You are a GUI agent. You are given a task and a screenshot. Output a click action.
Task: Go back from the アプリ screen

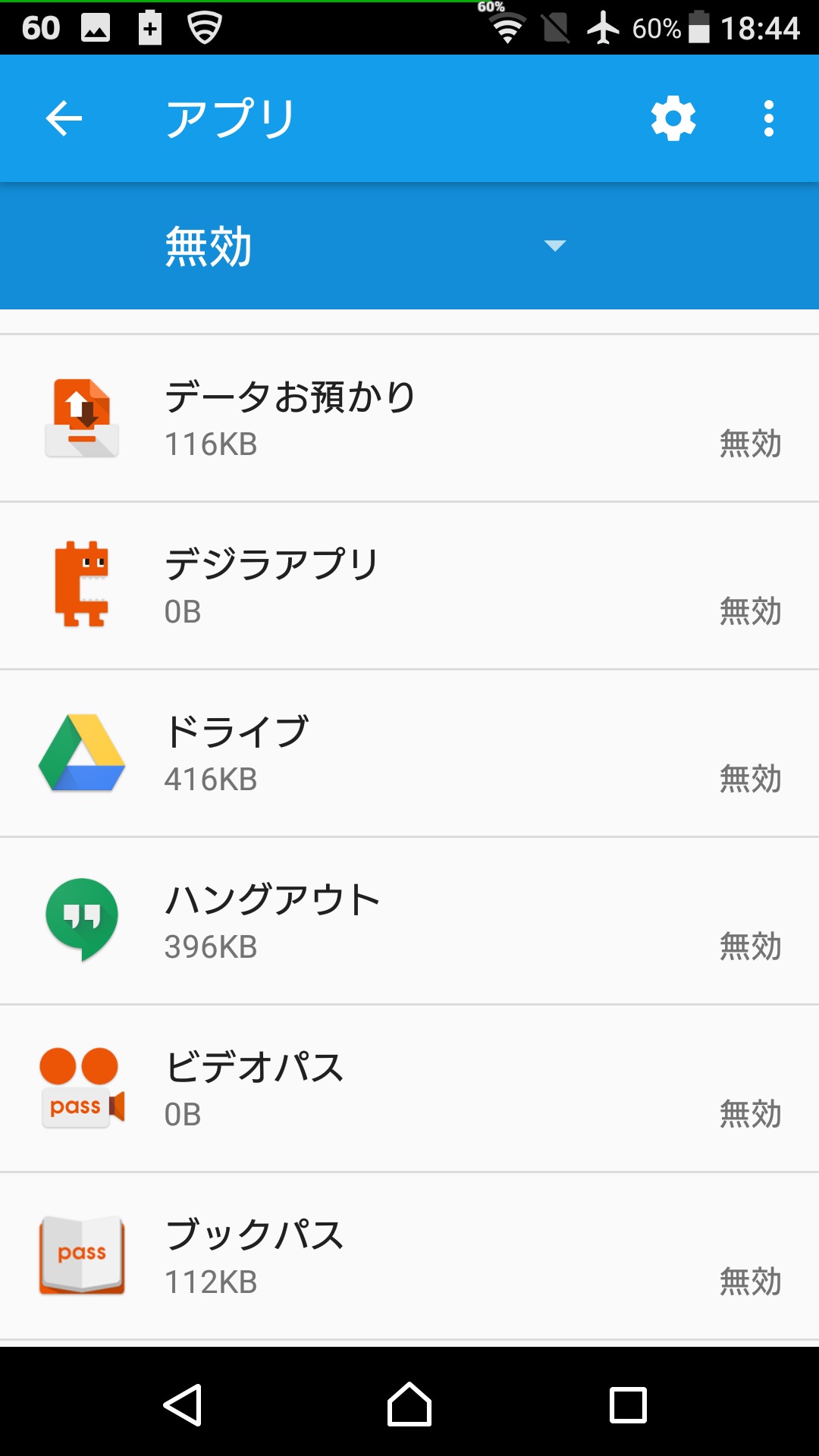pyautogui.click(x=64, y=119)
